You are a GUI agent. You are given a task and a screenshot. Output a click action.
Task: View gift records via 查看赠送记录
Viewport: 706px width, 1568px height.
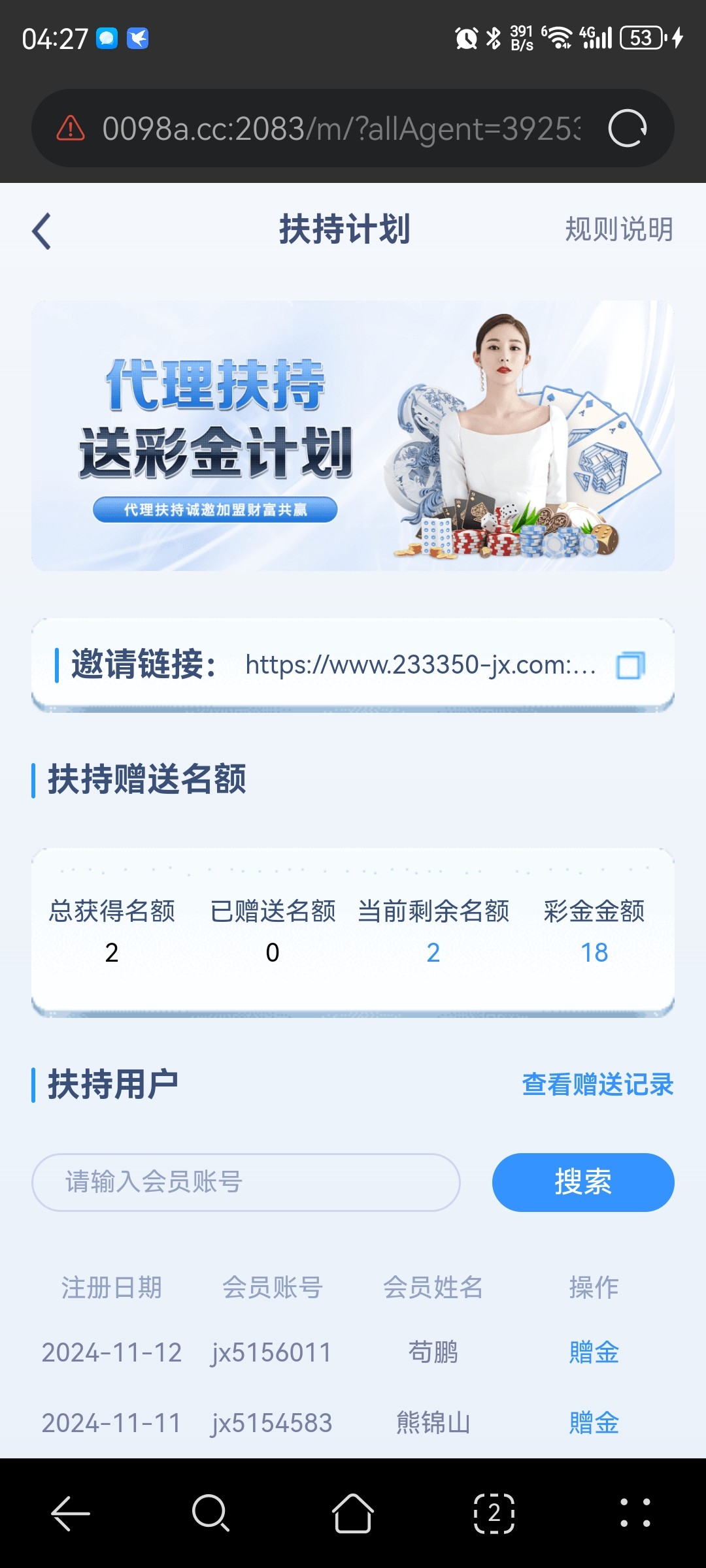597,1085
